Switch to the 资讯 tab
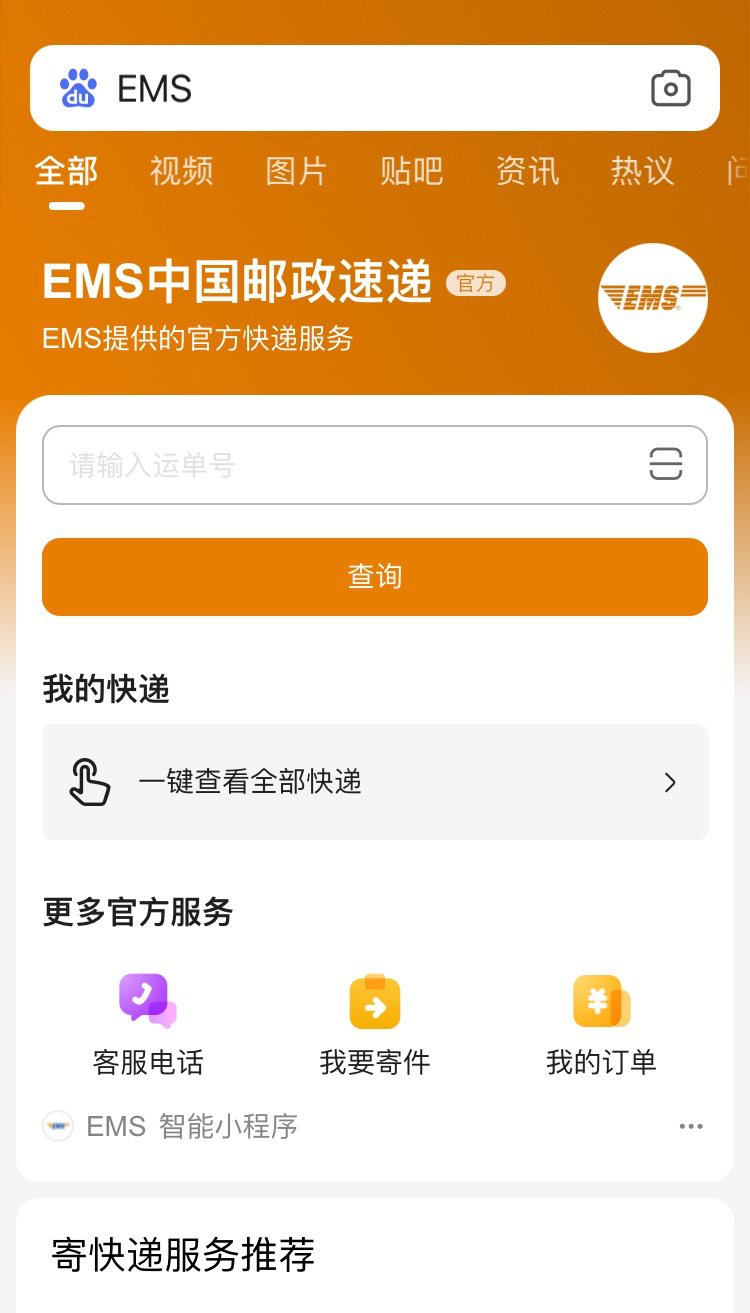This screenshot has height=1313, width=750. (x=527, y=171)
